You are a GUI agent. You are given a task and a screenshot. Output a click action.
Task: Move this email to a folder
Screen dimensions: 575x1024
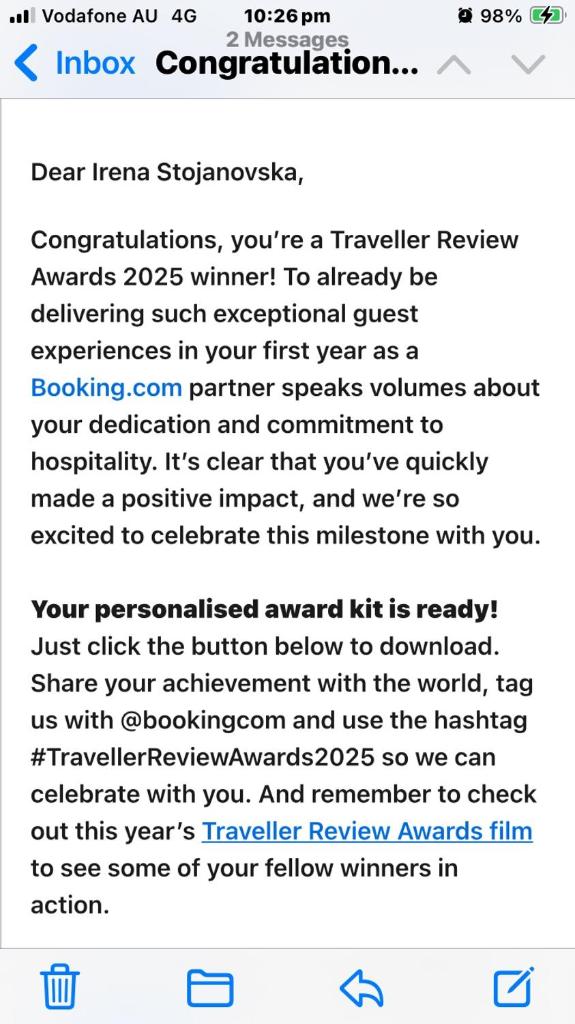coord(210,987)
